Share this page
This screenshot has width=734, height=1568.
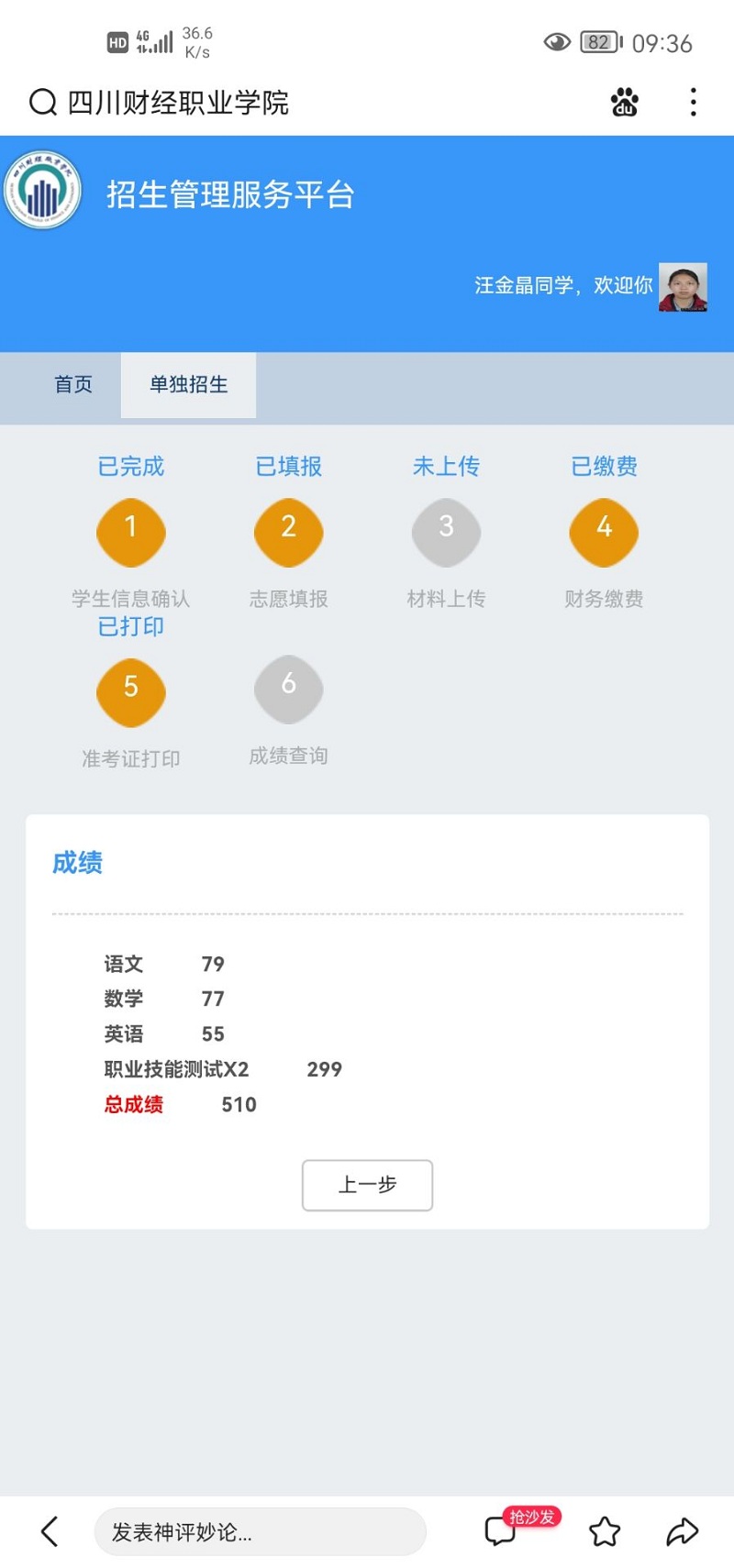tap(682, 1530)
